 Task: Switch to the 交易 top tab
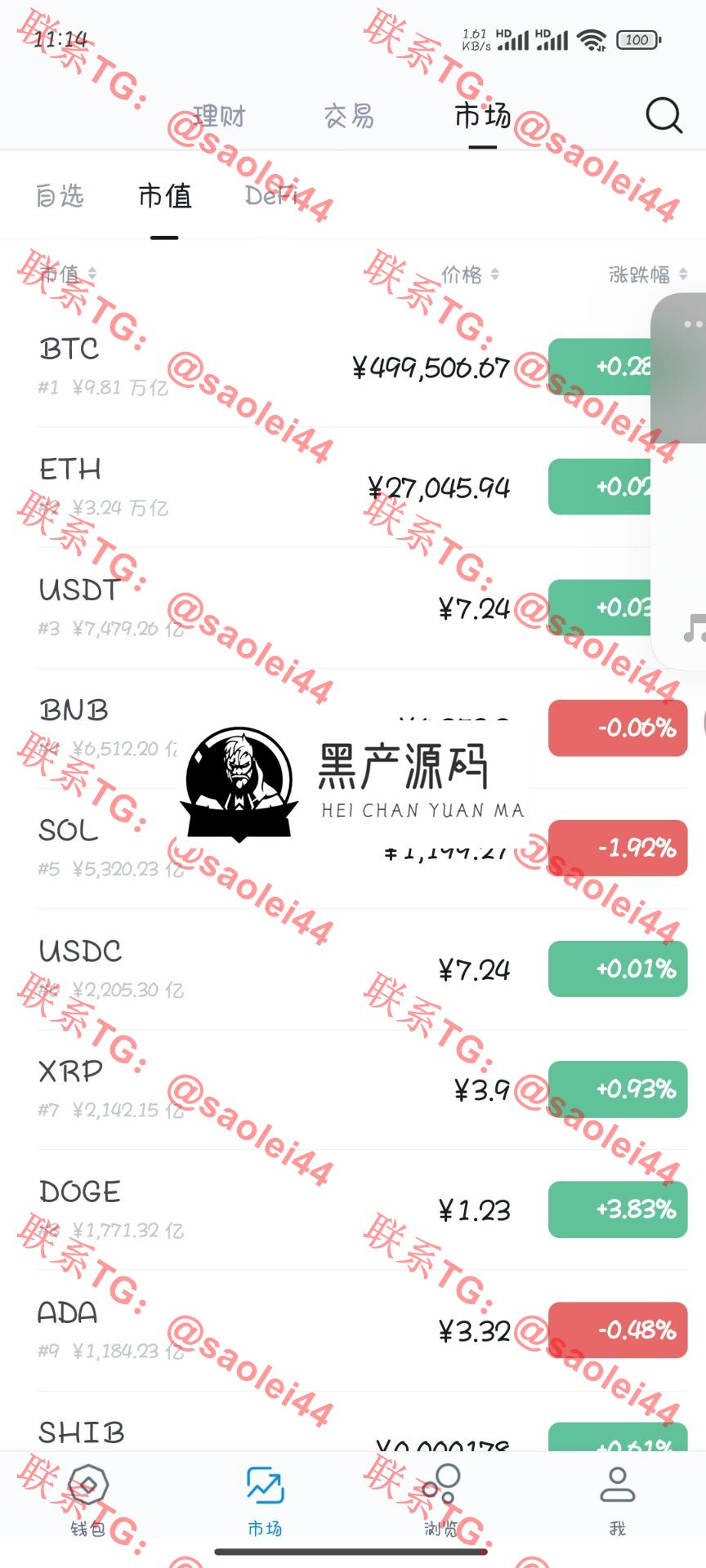click(x=349, y=117)
